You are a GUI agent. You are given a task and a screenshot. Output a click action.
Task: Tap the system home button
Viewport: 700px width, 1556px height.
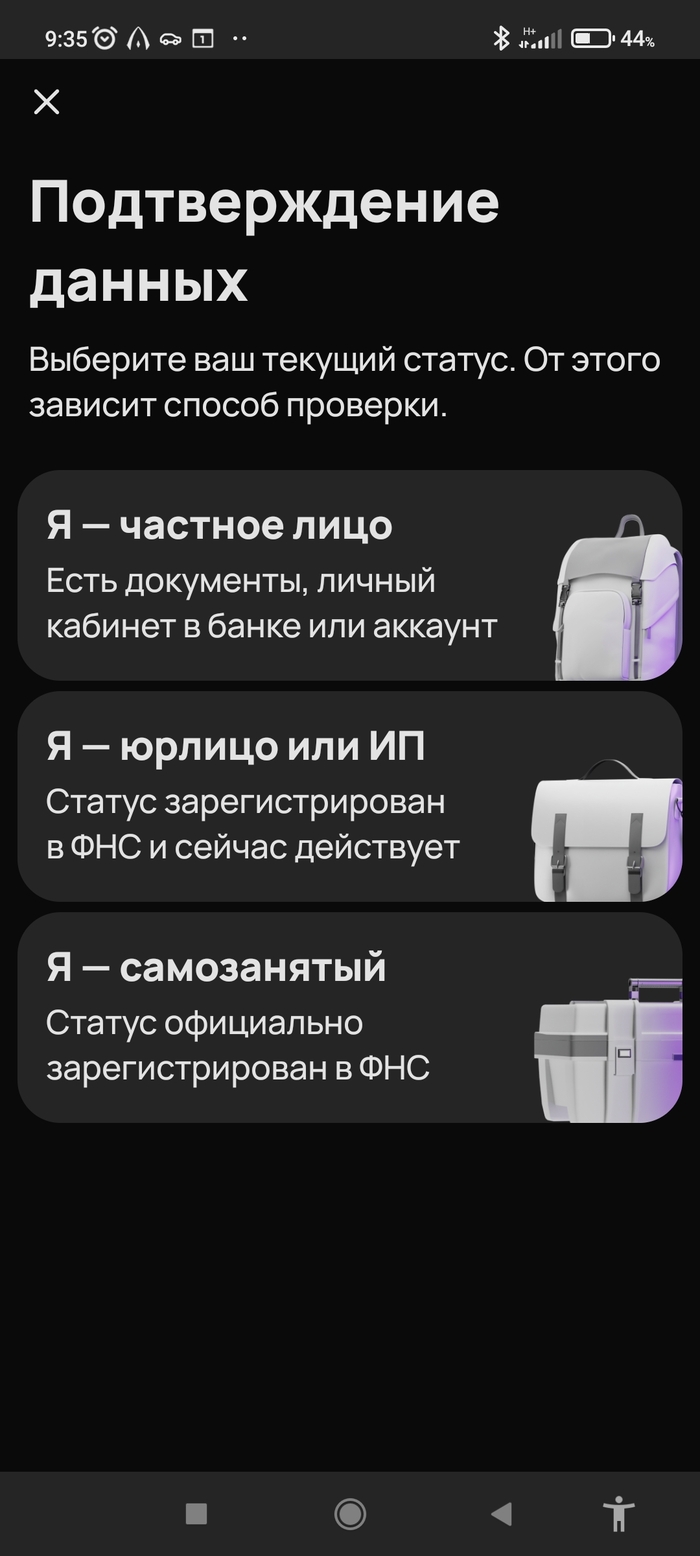pyautogui.click(x=350, y=1514)
